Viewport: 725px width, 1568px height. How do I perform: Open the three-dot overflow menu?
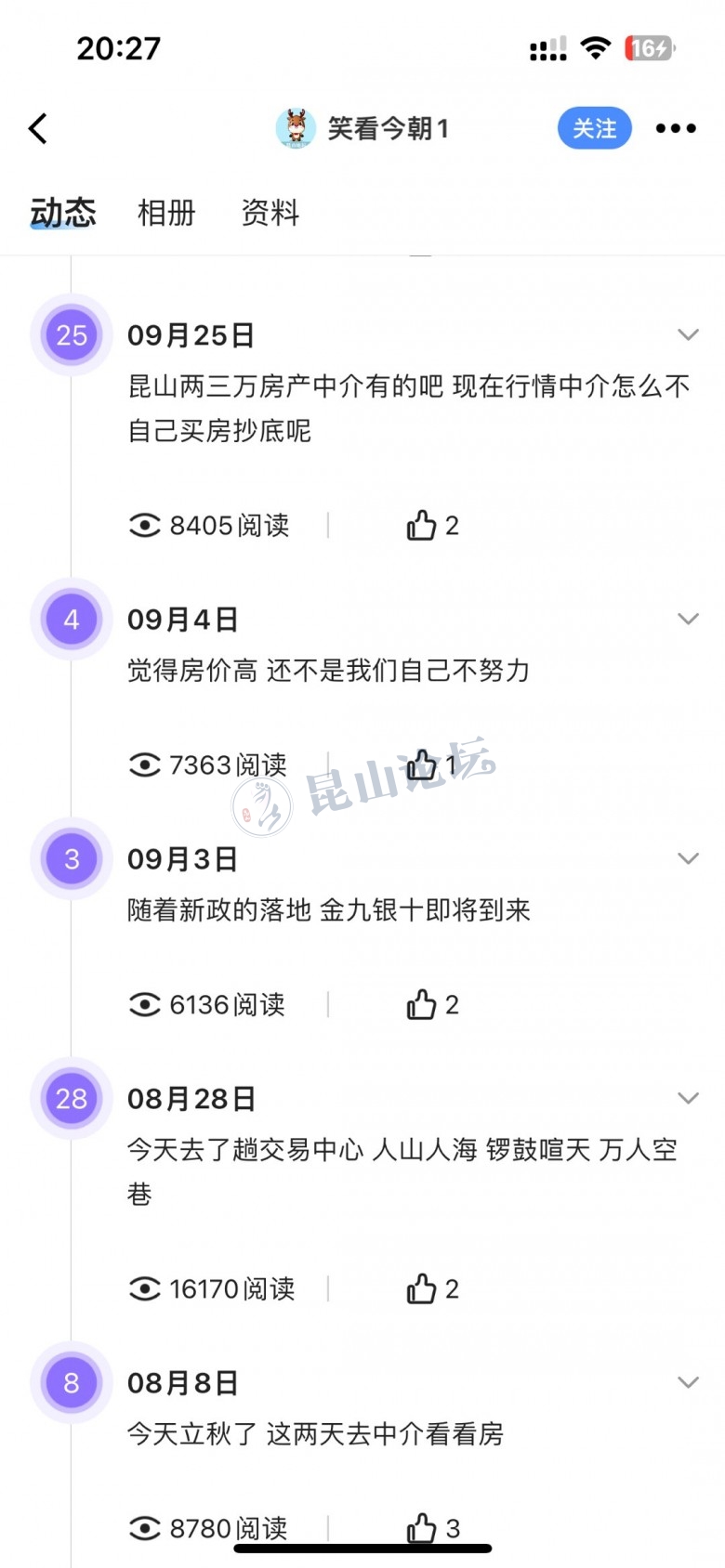(676, 128)
